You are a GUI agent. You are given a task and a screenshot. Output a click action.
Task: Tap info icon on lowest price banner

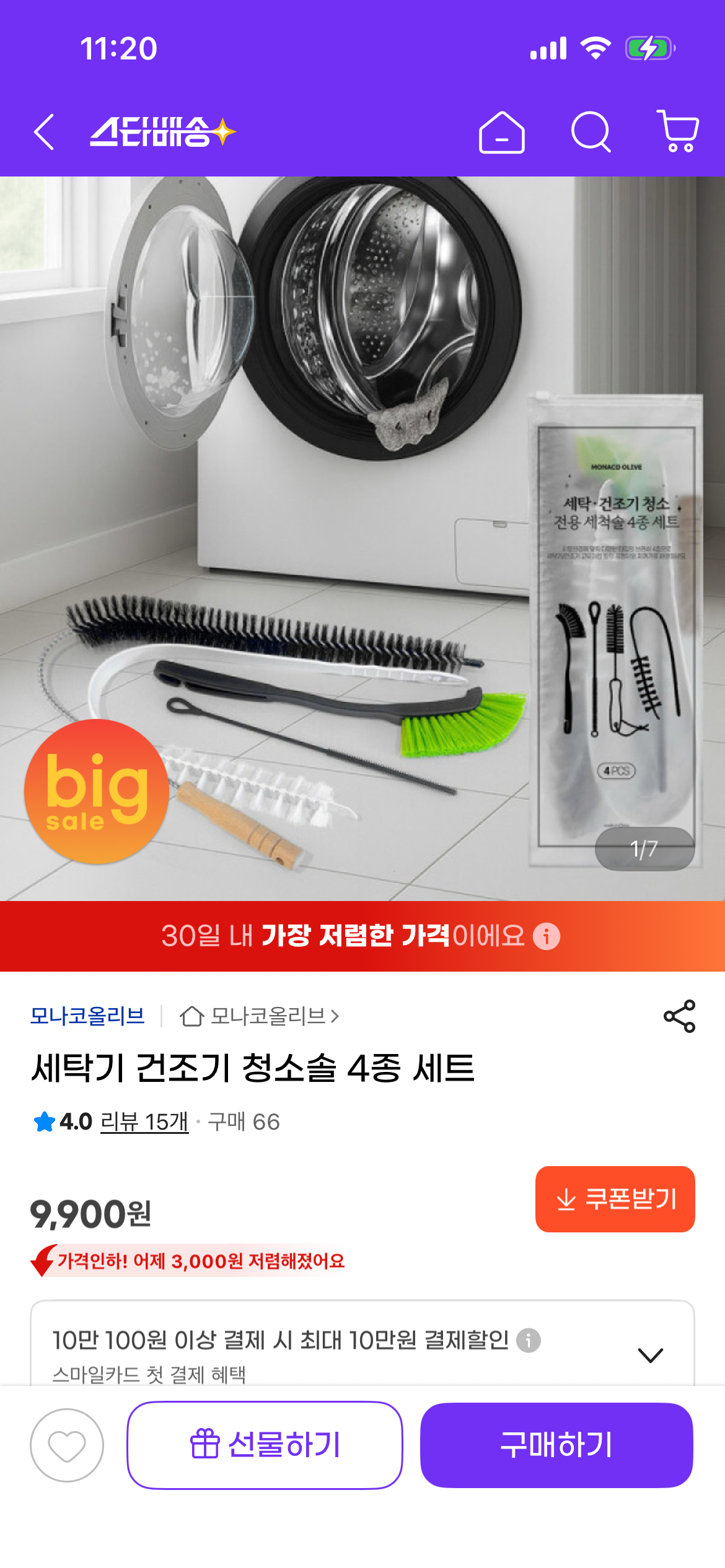click(547, 936)
